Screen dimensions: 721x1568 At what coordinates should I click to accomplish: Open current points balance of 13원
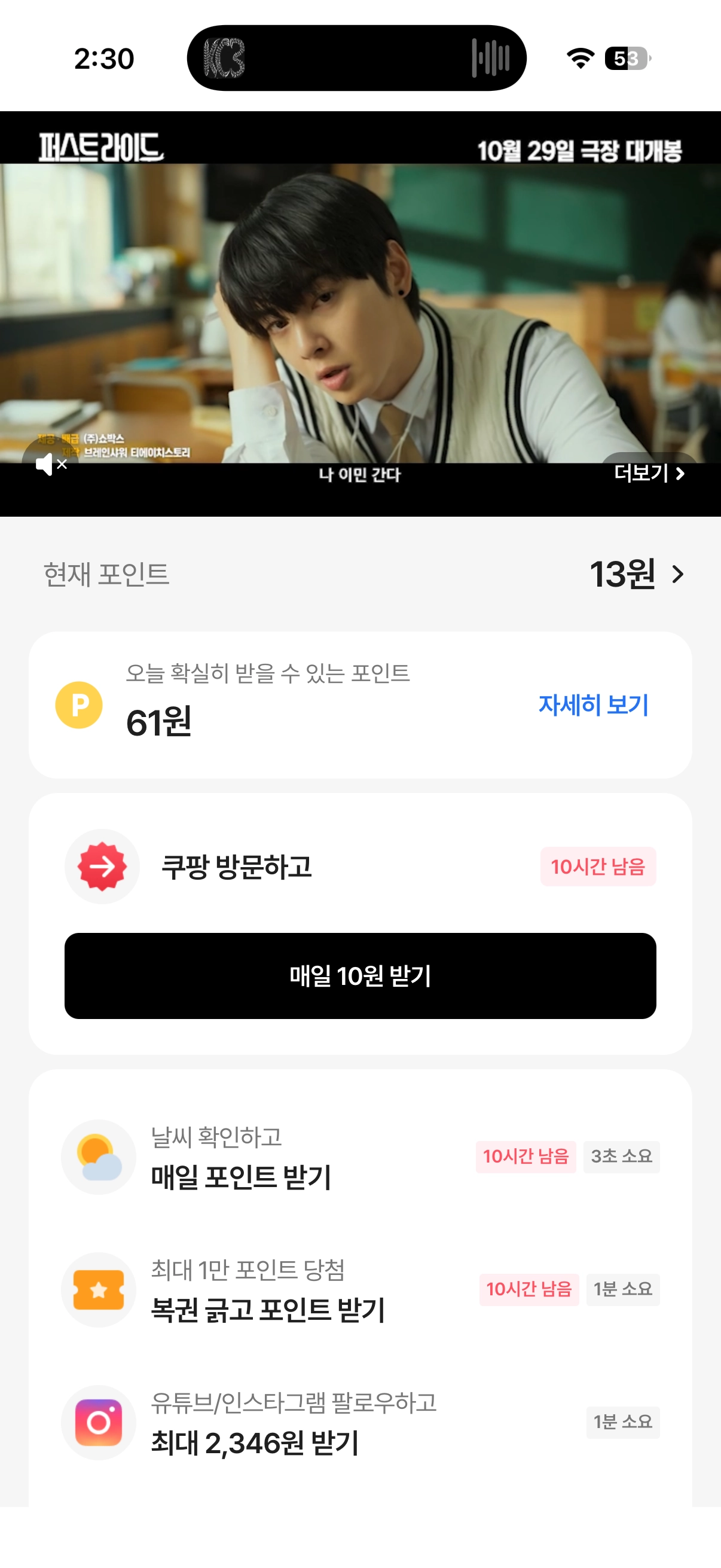(x=636, y=574)
